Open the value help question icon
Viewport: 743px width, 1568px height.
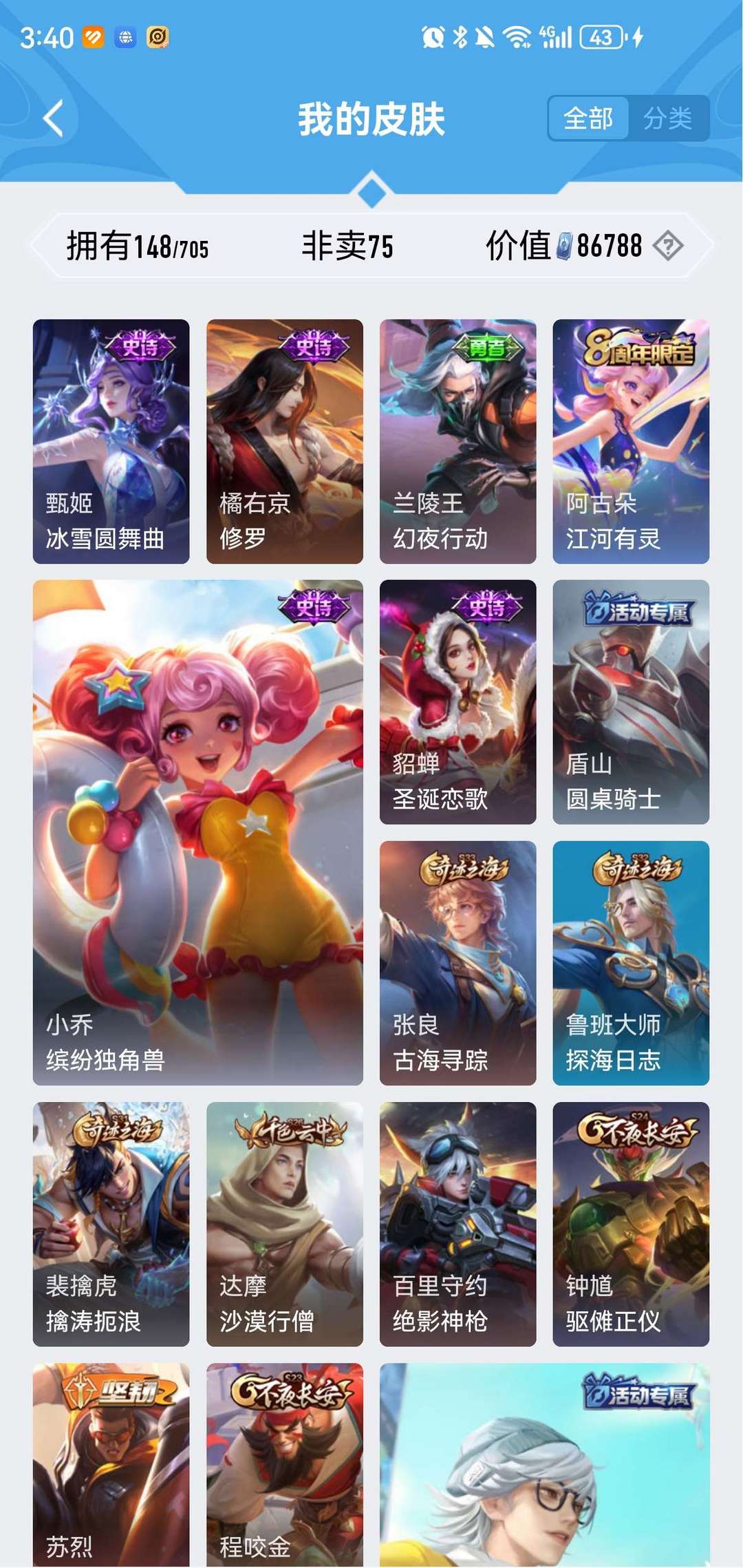(667, 245)
